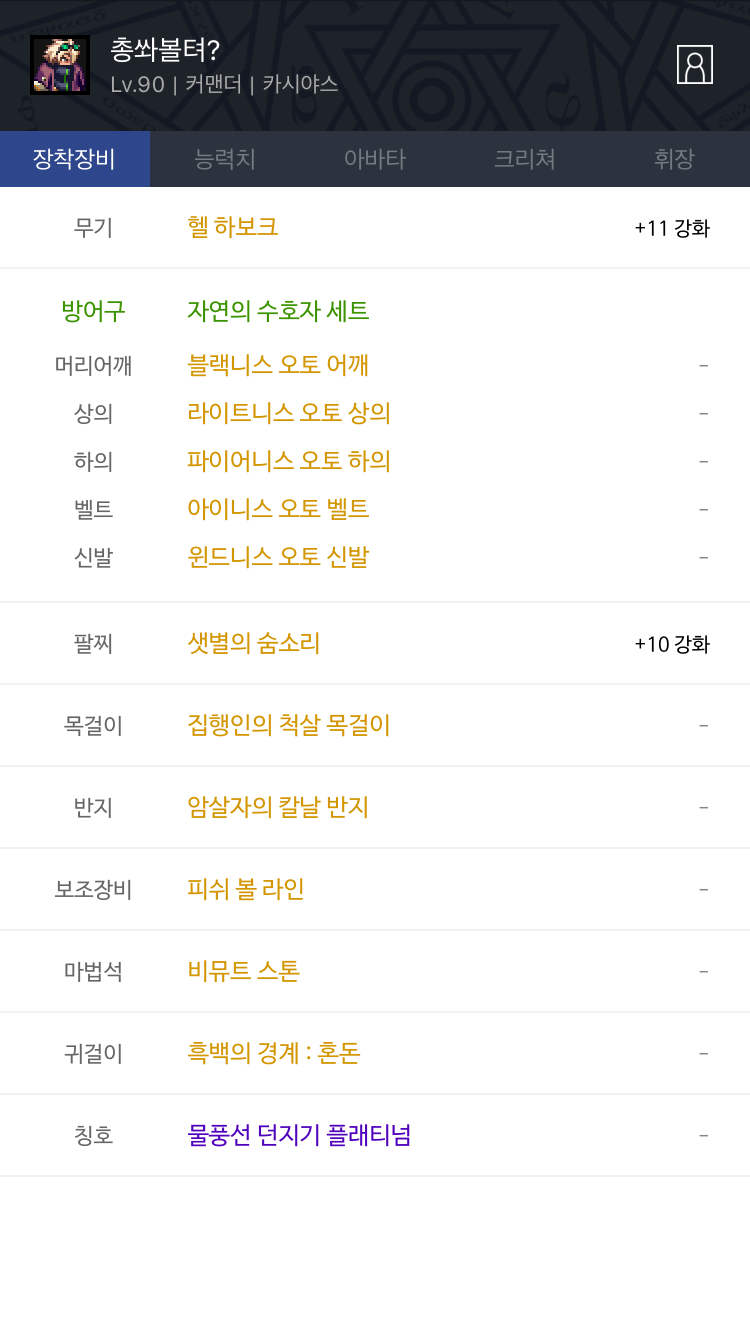This screenshot has height=1334, width=750.
Task: Open weapon item 헬 하보크
Action: (233, 227)
